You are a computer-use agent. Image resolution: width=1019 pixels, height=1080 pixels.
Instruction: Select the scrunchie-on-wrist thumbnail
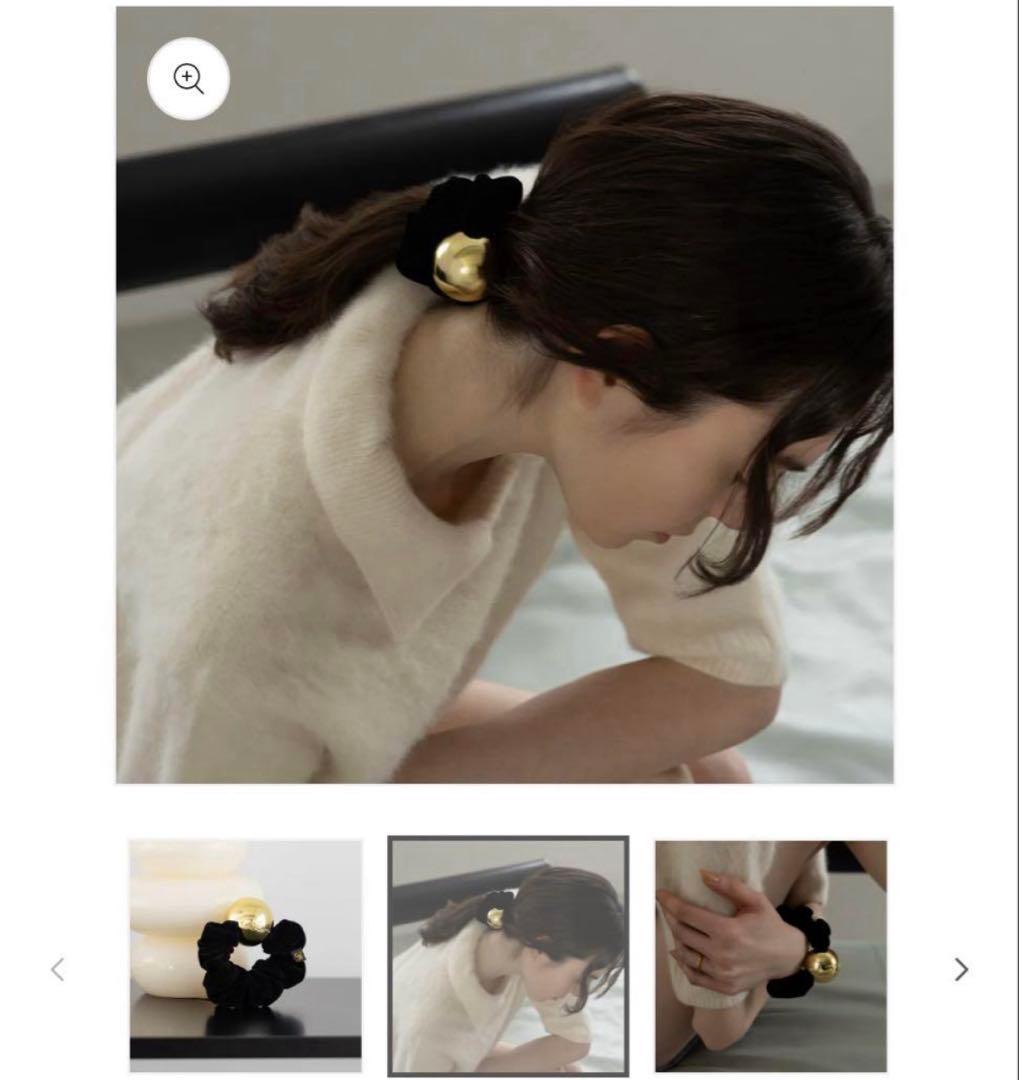771,955
